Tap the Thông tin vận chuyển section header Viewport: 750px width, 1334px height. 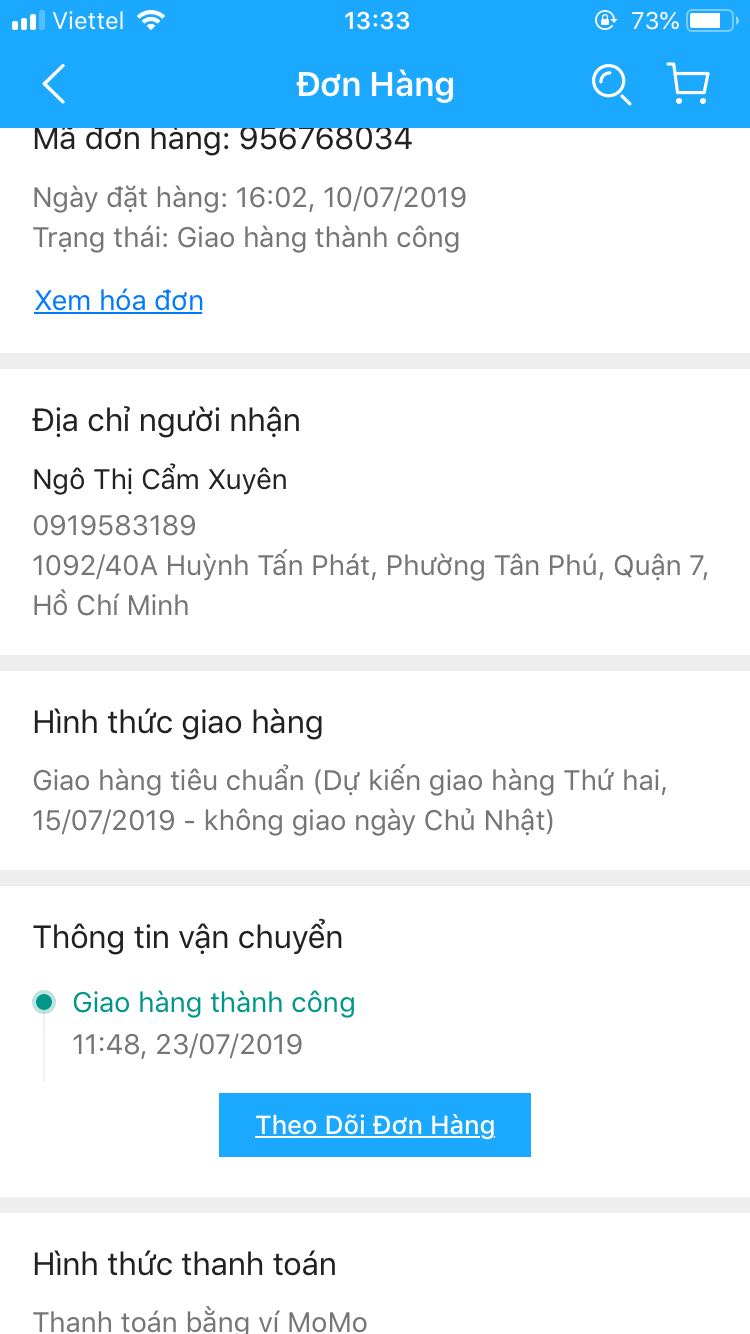pyautogui.click(x=188, y=937)
